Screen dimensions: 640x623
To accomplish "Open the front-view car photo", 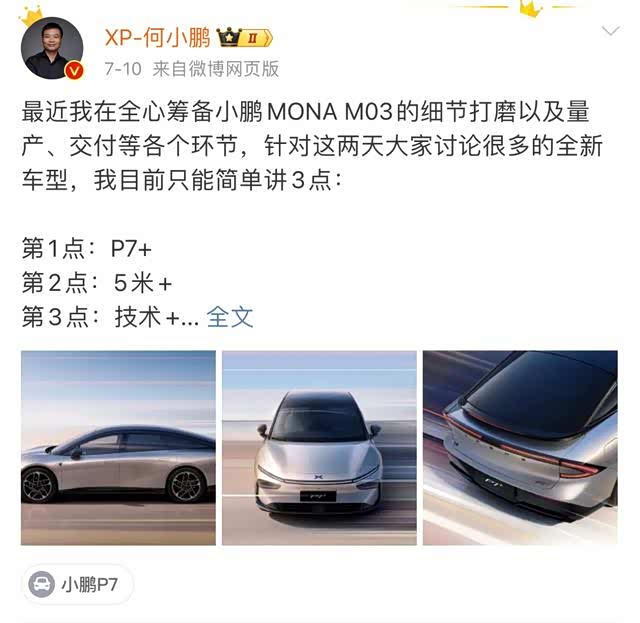I will [319, 447].
